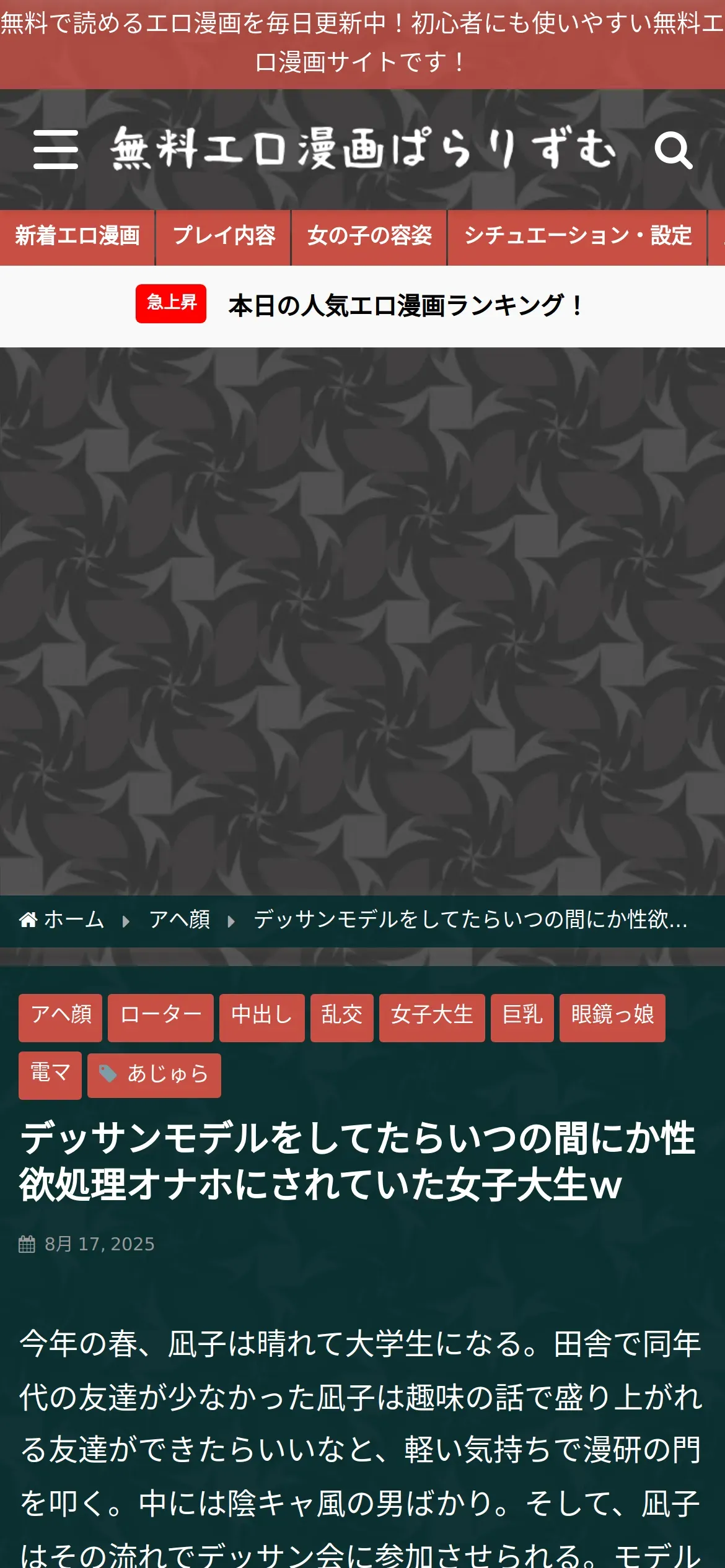Open the アヘ顔 breadcrumb link
This screenshot has height=1568, width=725.
(x=180, y=920)
